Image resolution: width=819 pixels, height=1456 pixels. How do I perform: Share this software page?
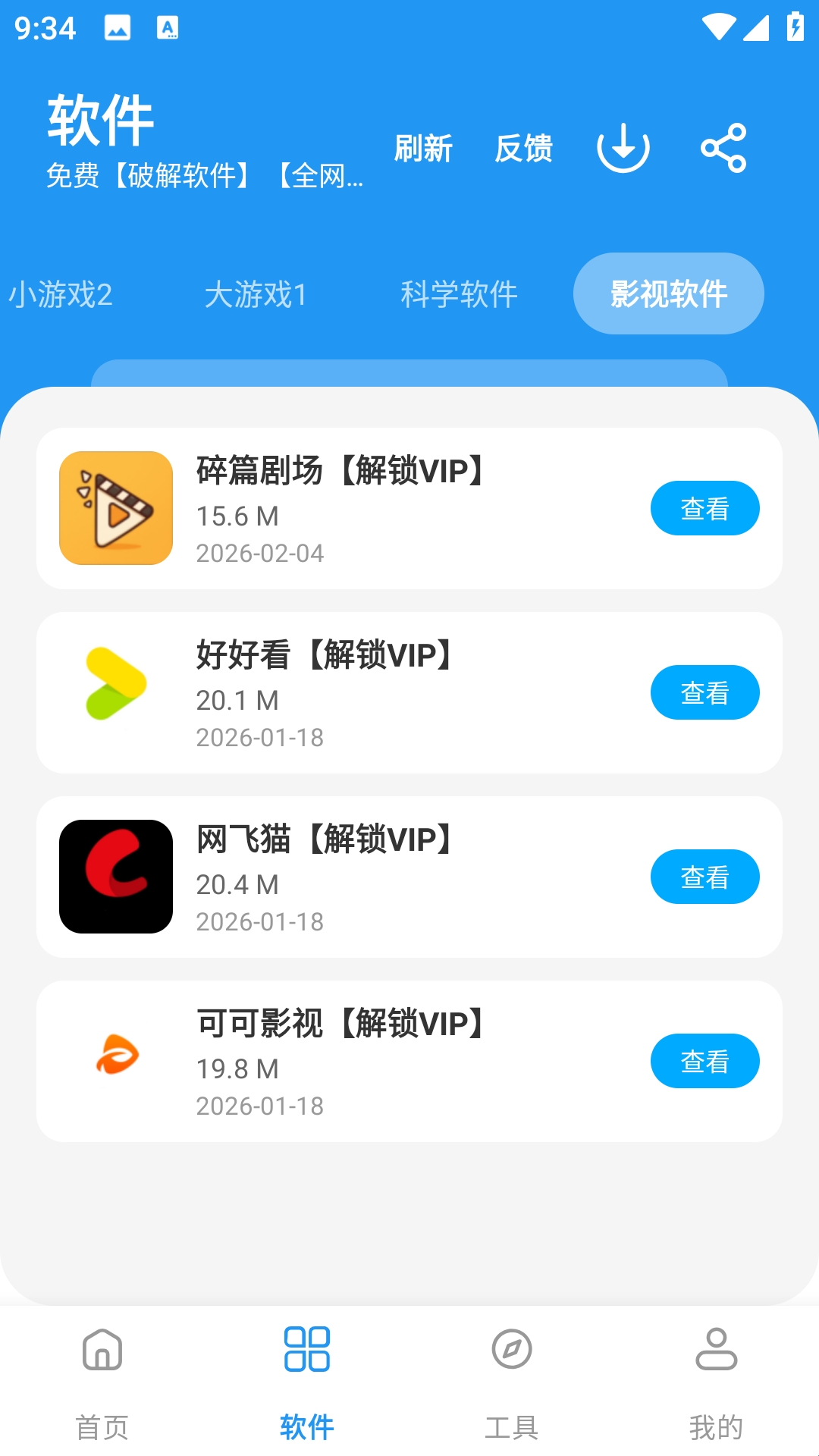(x=723, y=148)
